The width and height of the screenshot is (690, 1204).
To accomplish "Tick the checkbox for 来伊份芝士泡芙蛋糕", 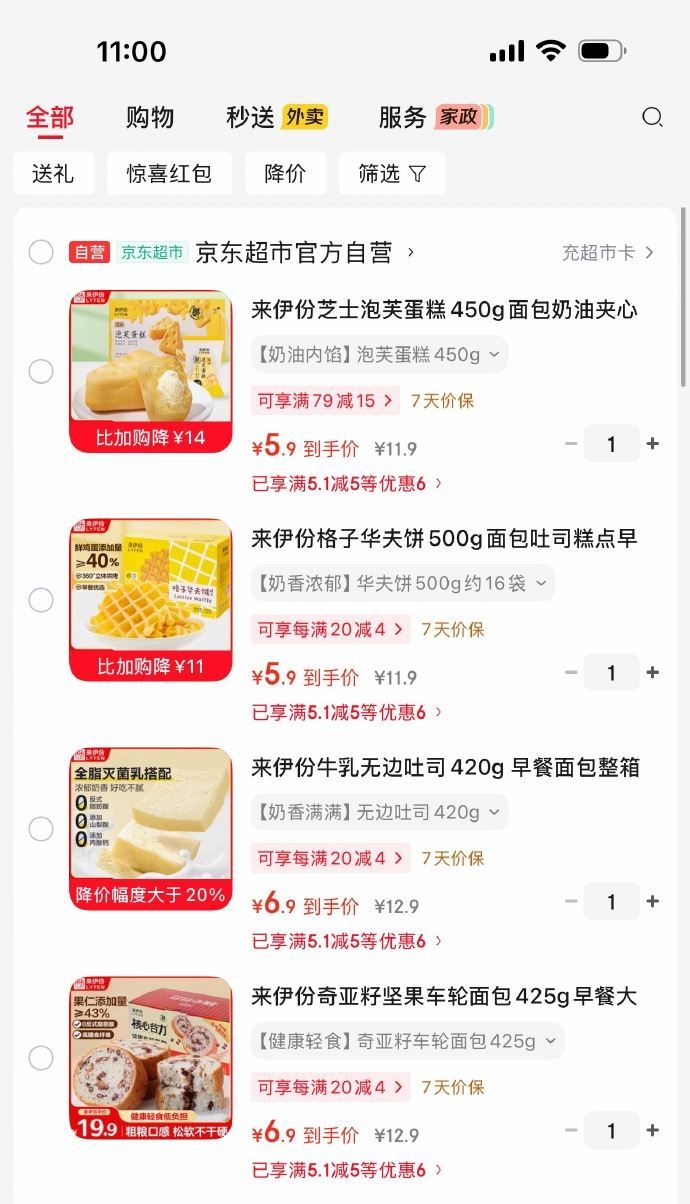I will (41, 372).
